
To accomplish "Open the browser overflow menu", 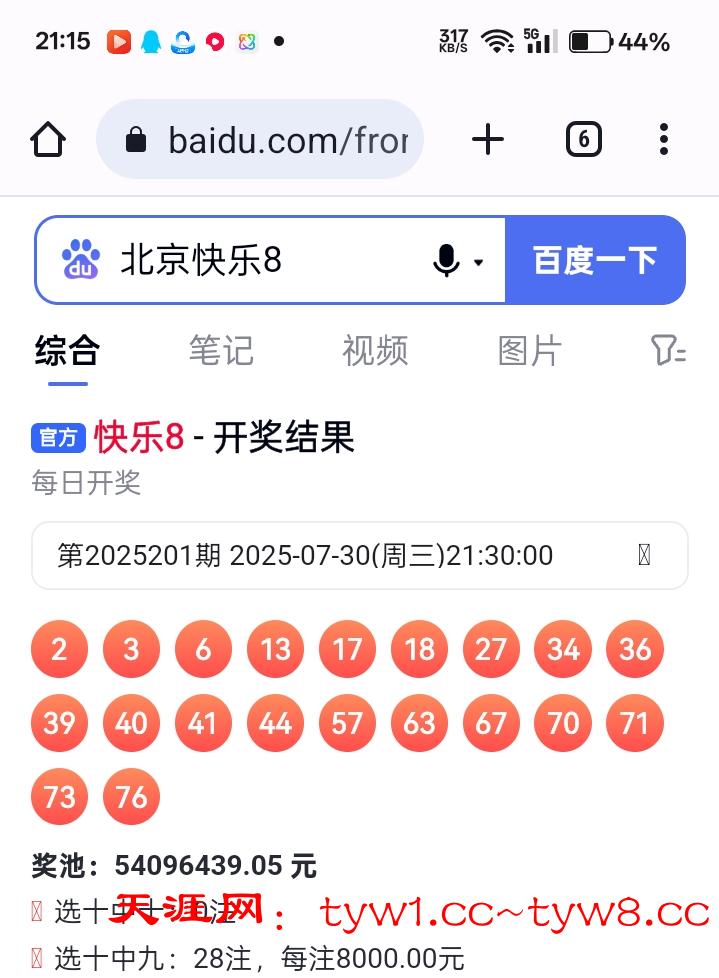I will [664, 139].
